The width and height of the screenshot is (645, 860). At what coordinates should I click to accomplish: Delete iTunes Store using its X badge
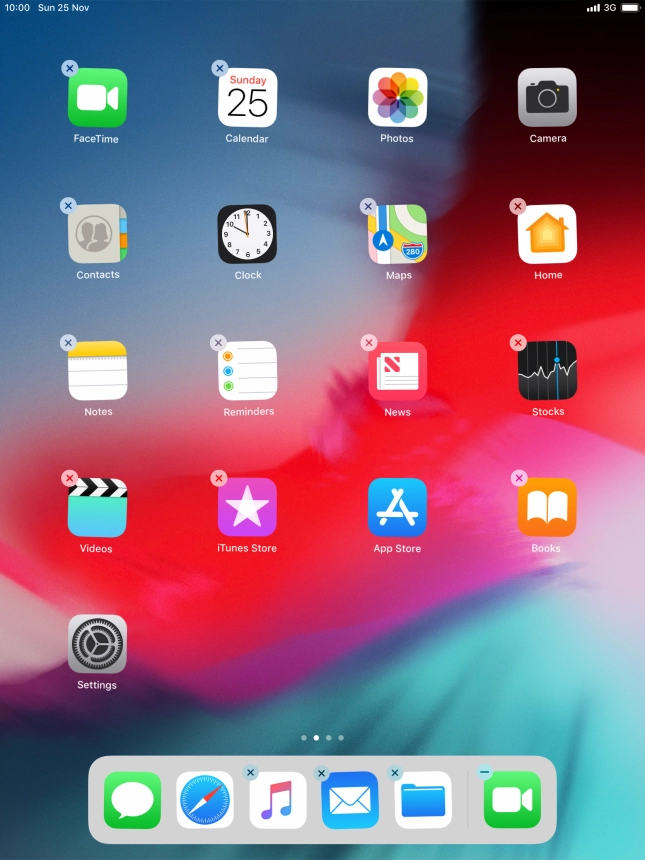click(219, 479)
